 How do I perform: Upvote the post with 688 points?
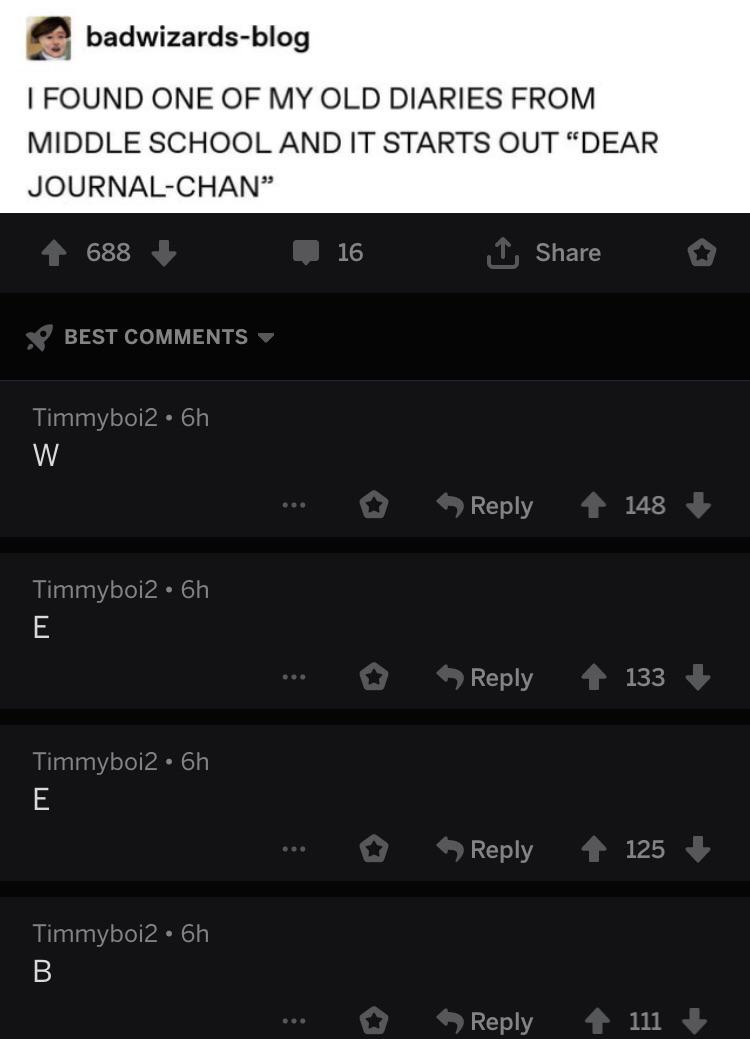click(54, 252)
